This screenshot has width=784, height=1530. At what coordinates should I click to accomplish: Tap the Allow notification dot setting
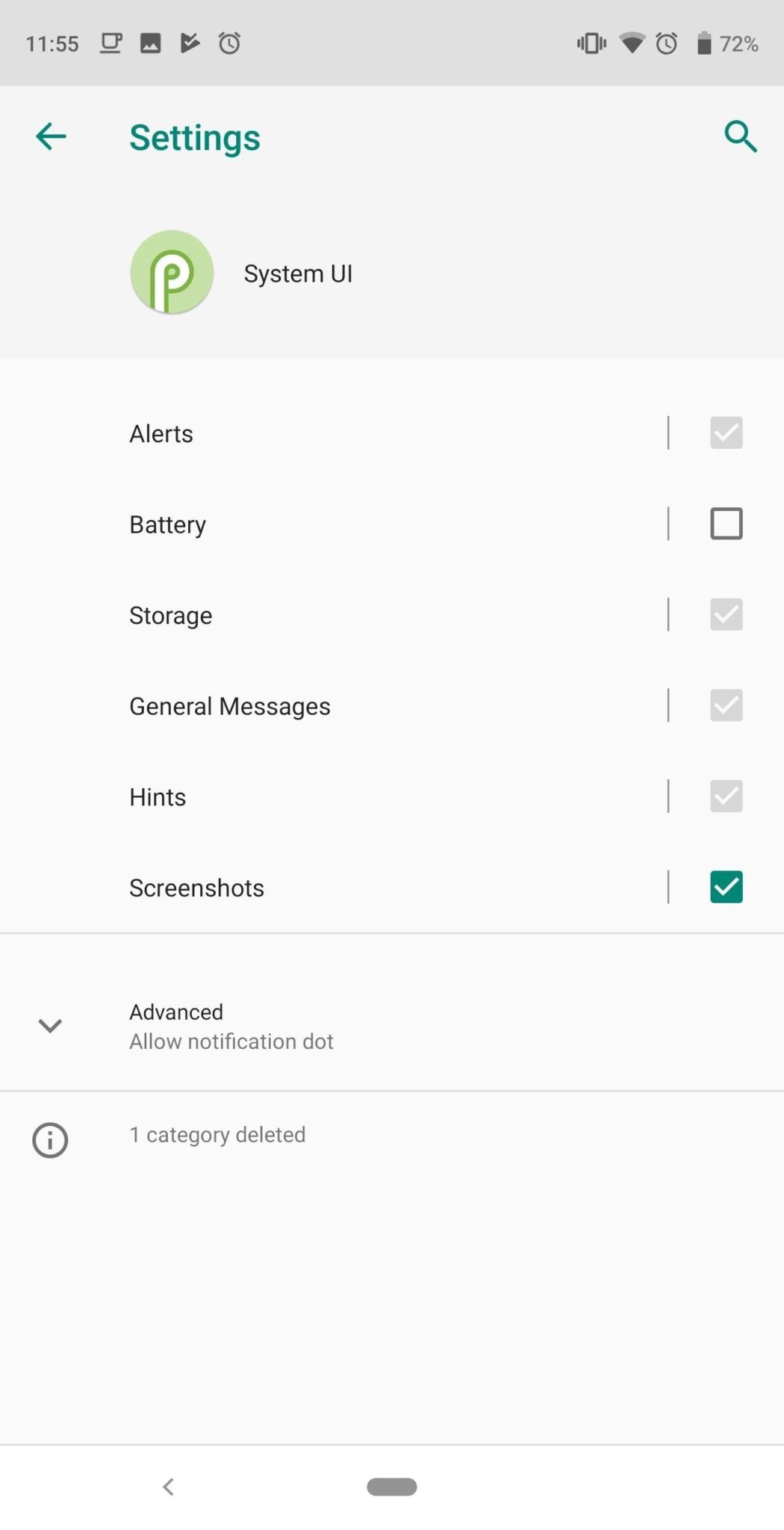231,1041
